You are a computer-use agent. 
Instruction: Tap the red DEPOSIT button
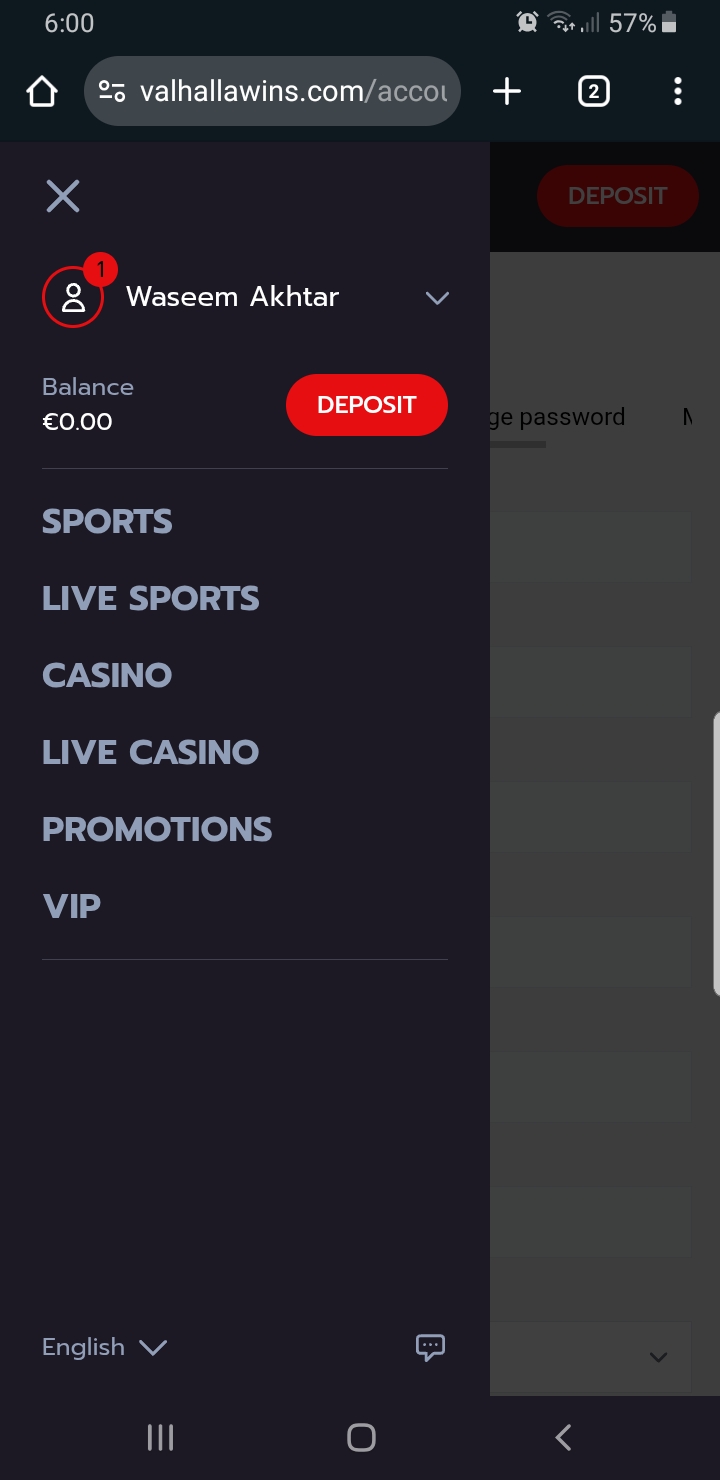click(367, 405)
